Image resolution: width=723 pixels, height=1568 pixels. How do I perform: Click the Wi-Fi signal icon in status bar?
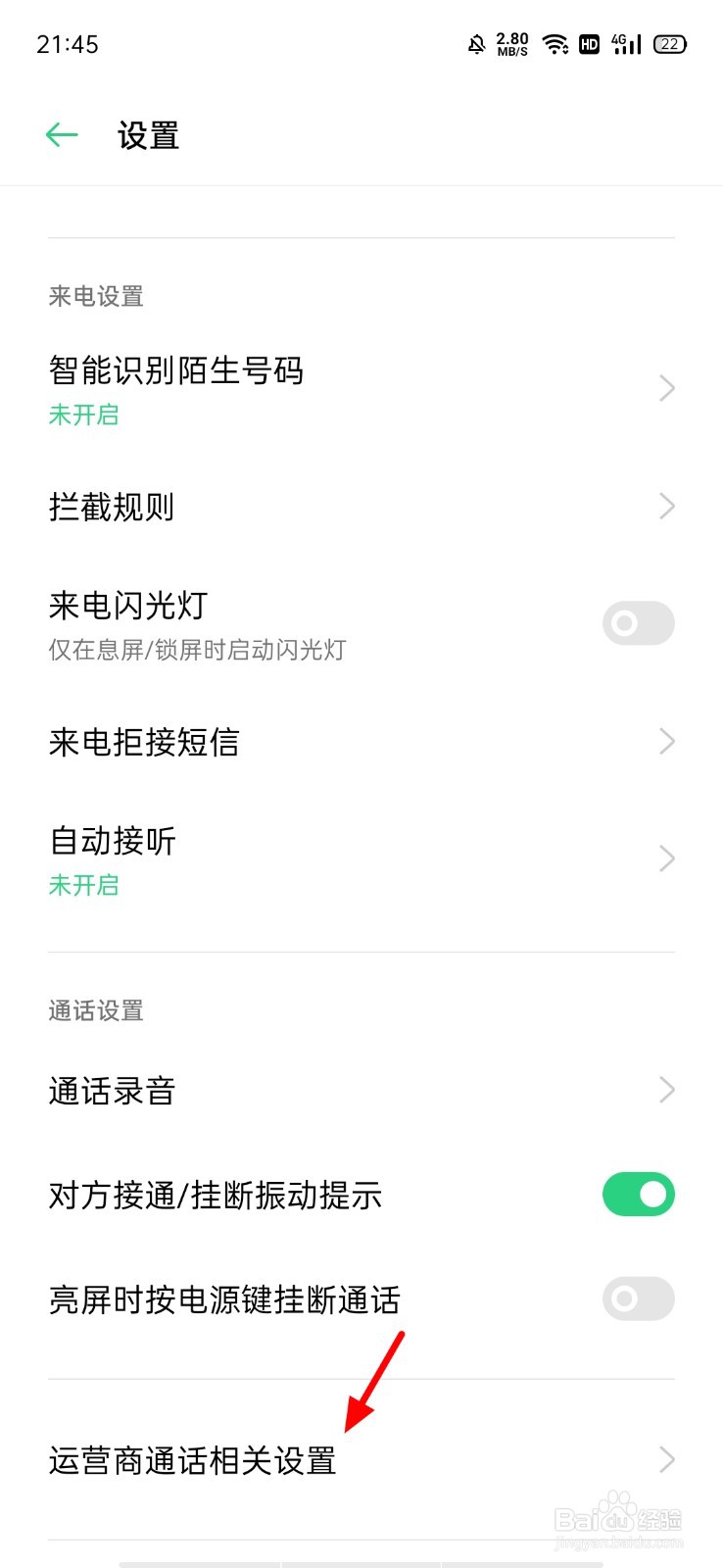click(556, 43)
